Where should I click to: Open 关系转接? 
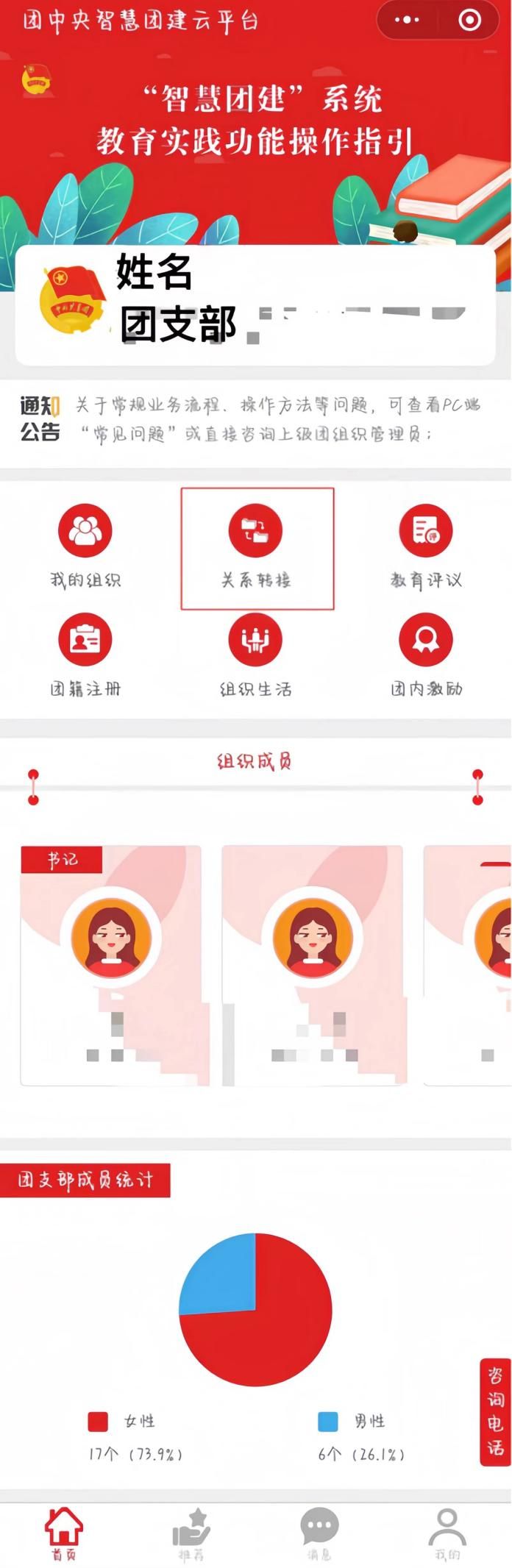(257, 547)
